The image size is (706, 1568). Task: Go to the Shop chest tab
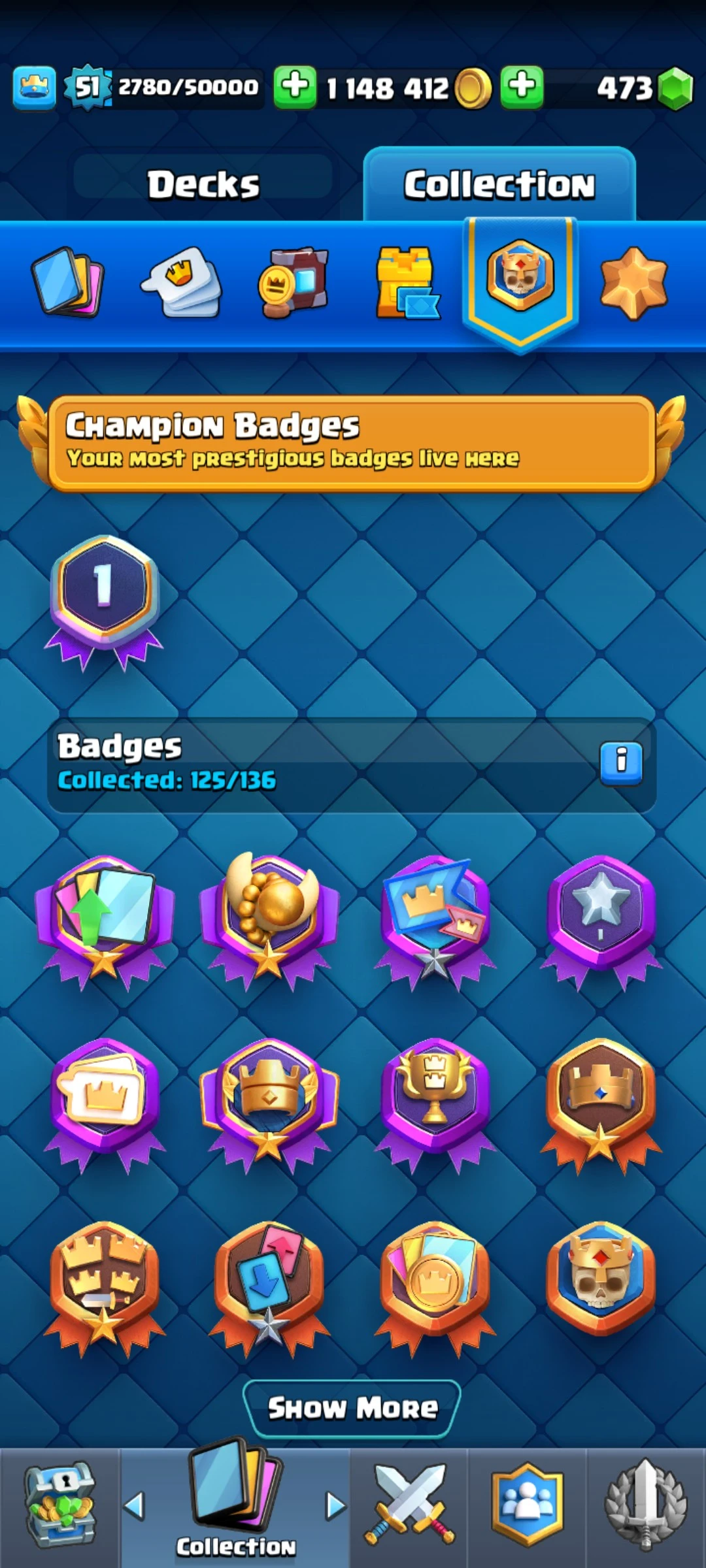tap(60, 1506)
